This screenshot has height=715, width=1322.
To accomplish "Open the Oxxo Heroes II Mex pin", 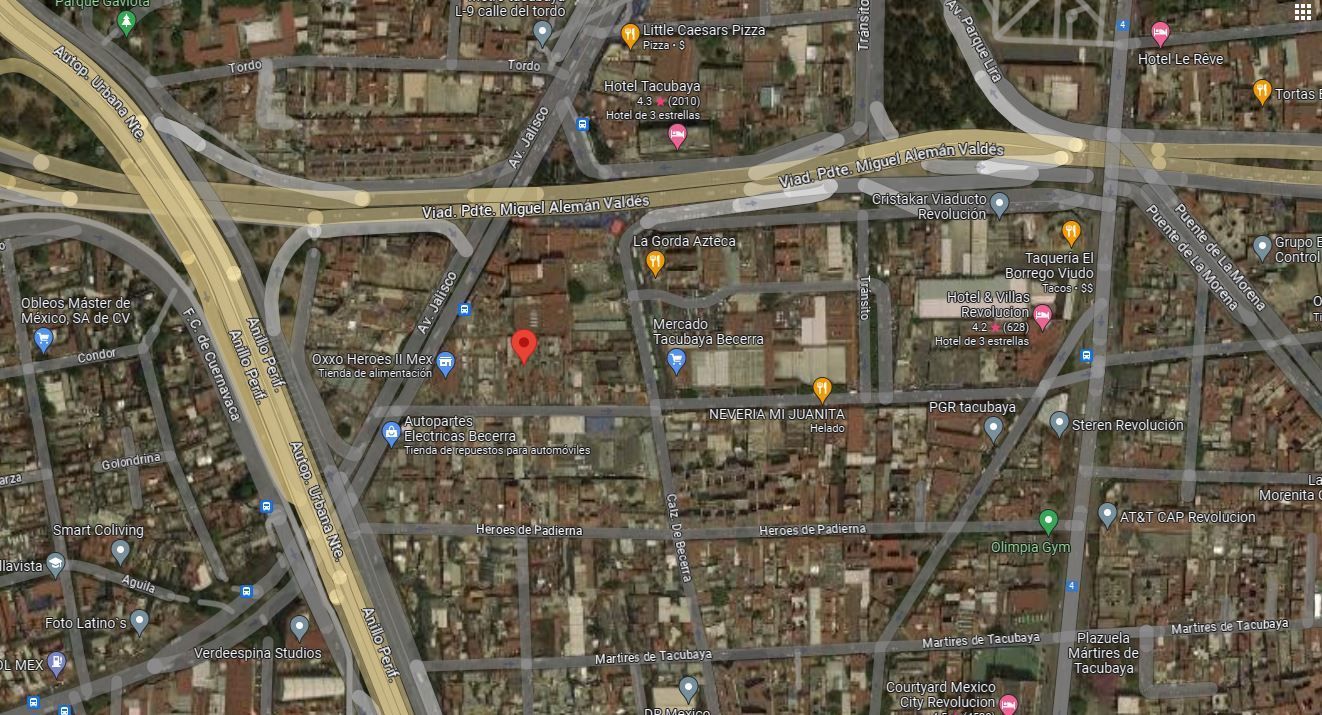I will (x=446, y=361).
